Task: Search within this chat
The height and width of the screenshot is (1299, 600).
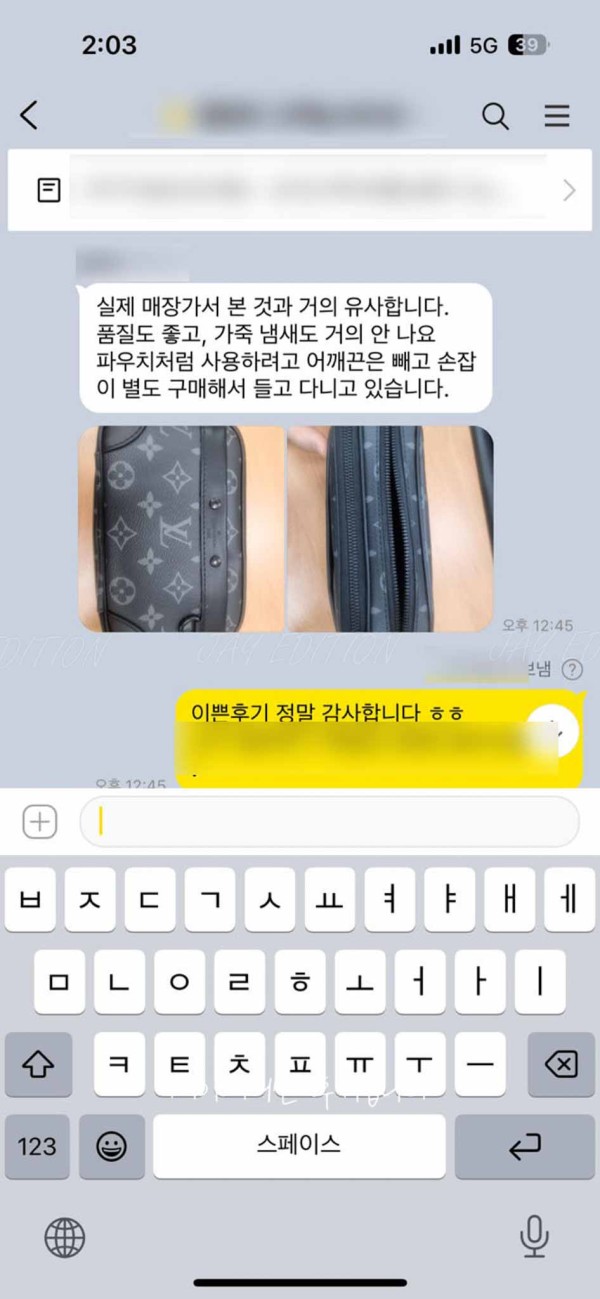Action: tap(495, 116)
